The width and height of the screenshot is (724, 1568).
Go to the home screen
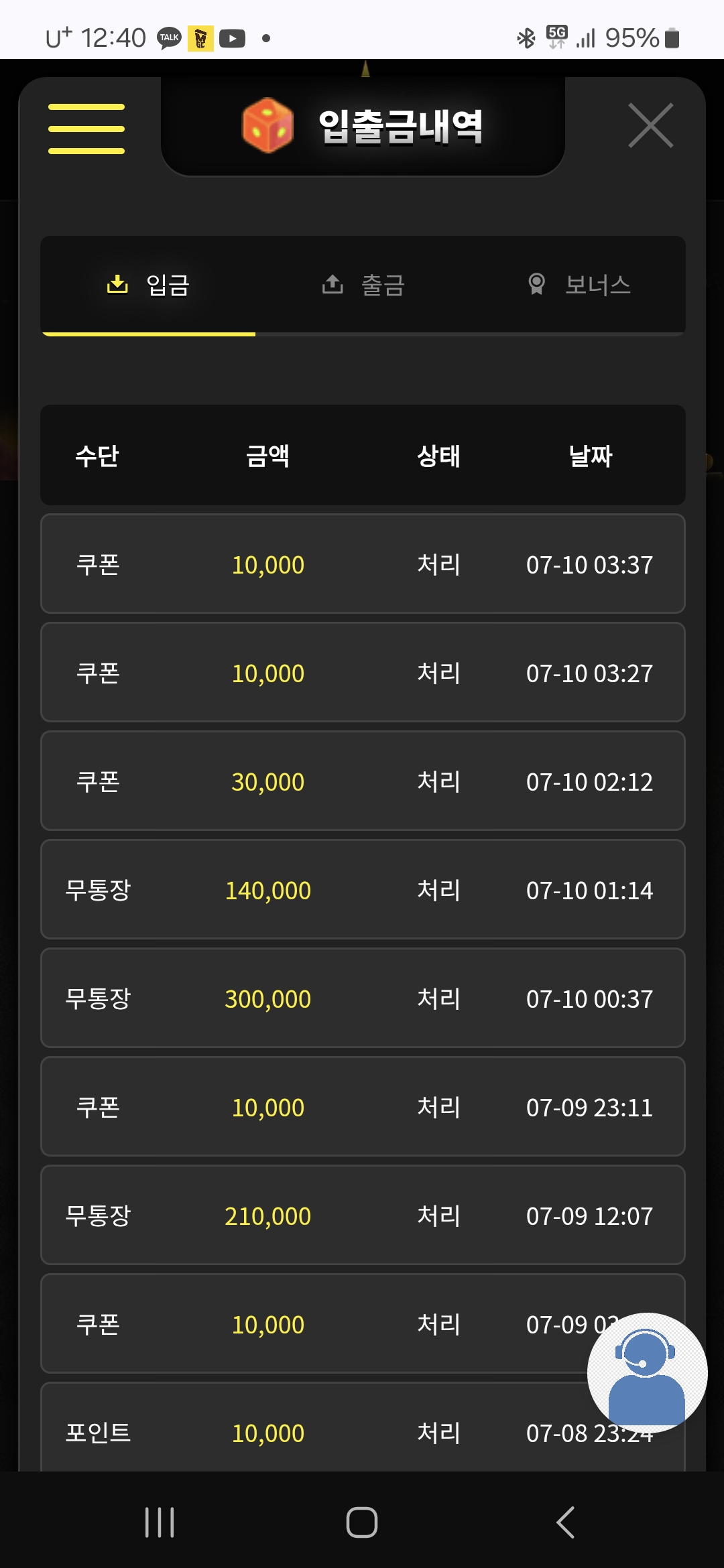coord(362,1522)
